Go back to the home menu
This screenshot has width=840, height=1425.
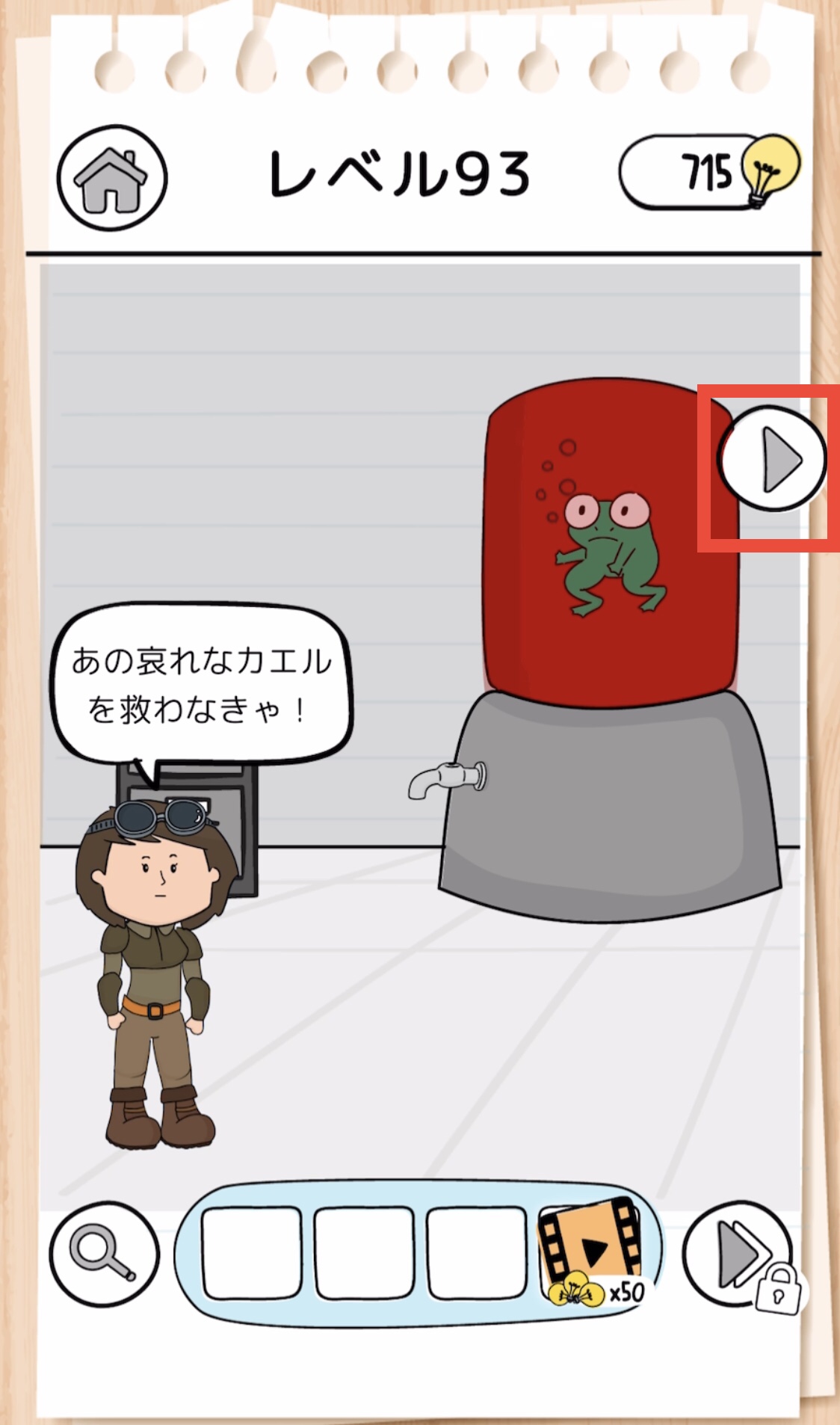click(112, 178)
